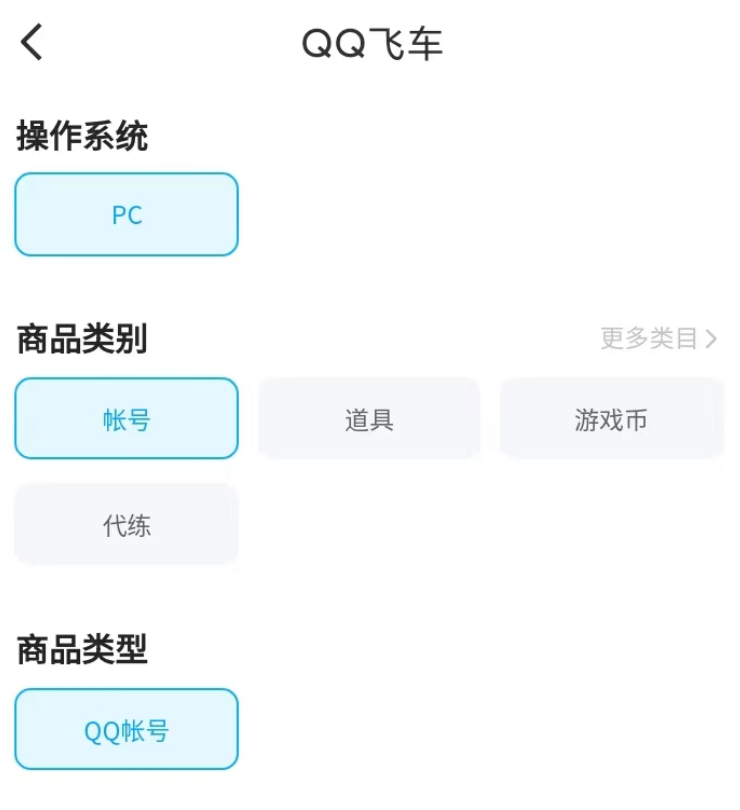Select the QQ帐号 product type chip

pos(127,730)
